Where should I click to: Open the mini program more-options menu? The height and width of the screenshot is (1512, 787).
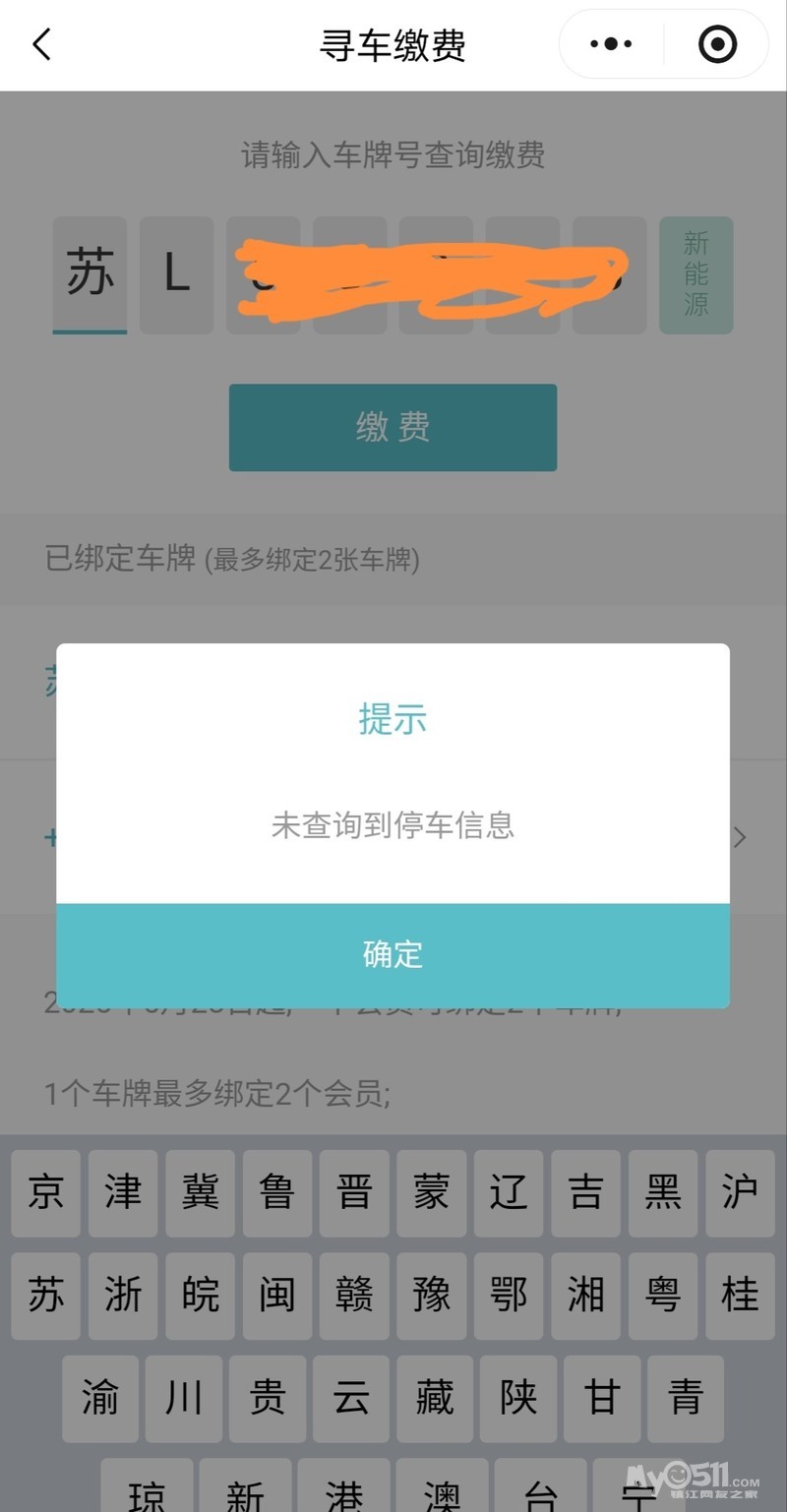click(x=611, y=44)
